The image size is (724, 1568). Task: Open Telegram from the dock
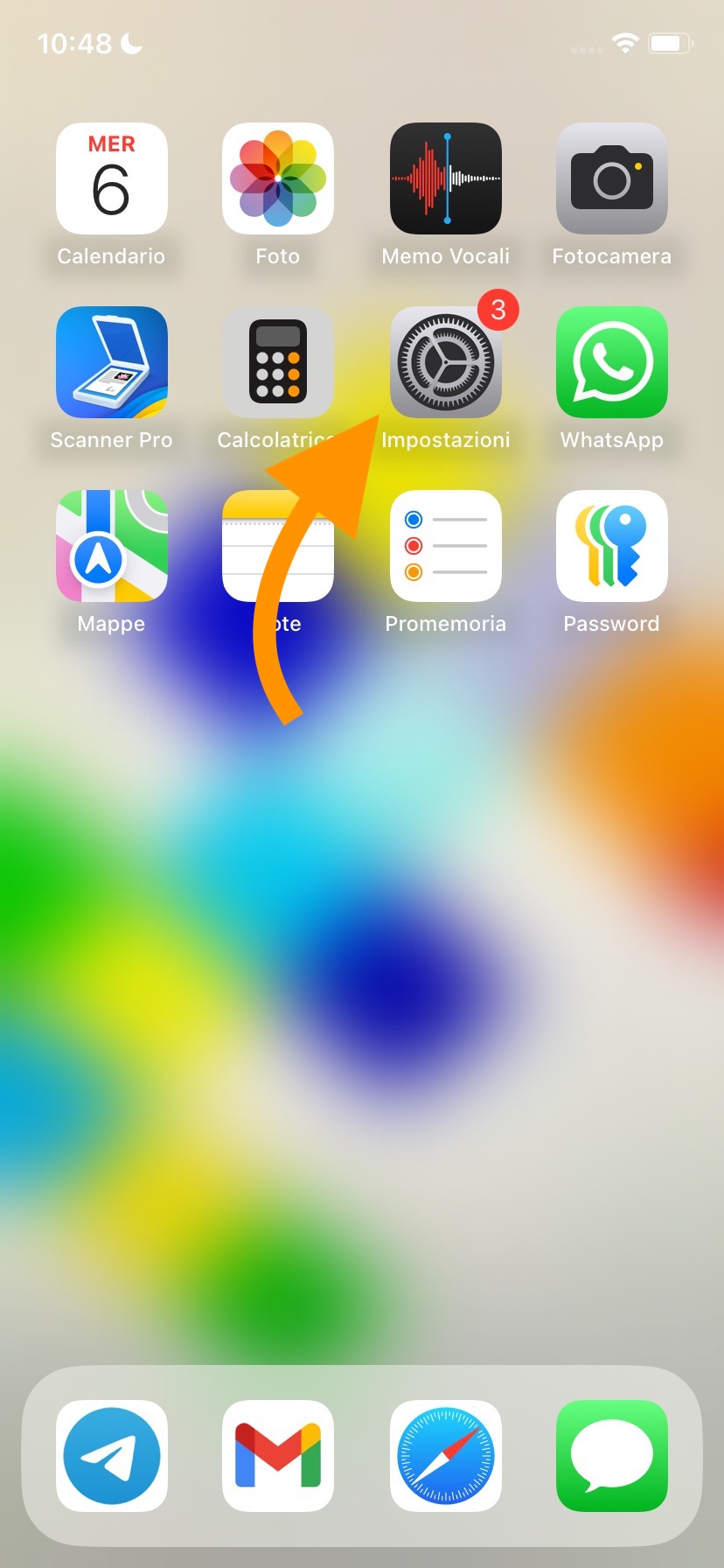pyautogui.click(x=111, y=1456)
